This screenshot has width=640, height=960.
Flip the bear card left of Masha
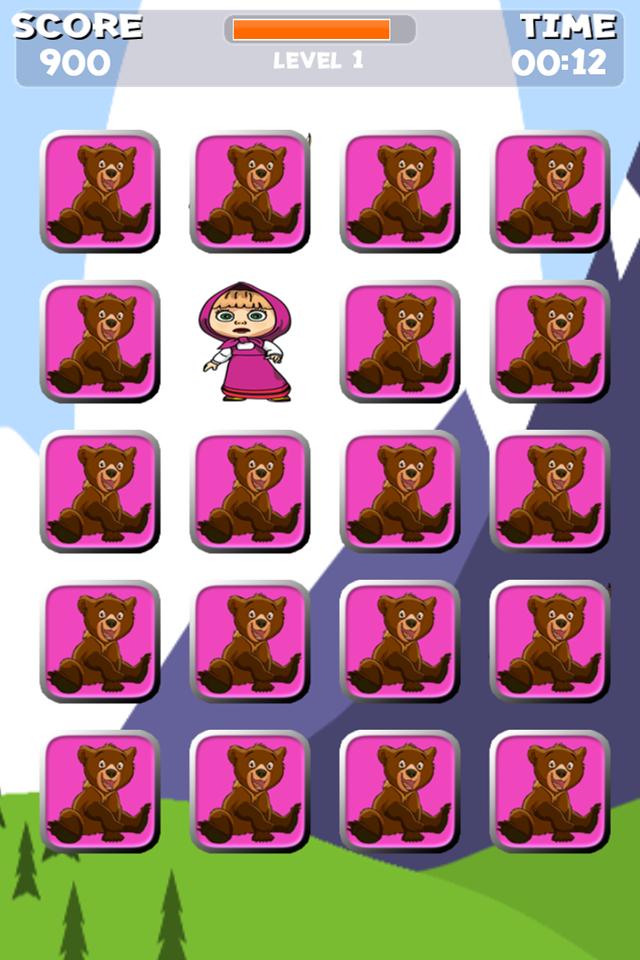[100, 342]
